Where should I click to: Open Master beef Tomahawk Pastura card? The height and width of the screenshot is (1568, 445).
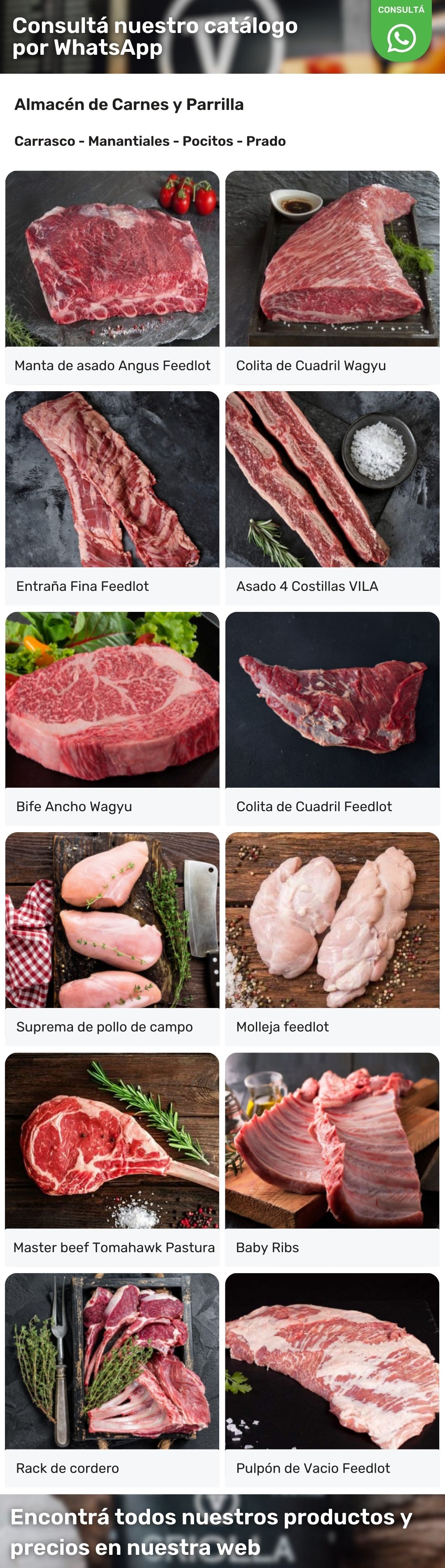point(112,1158)
